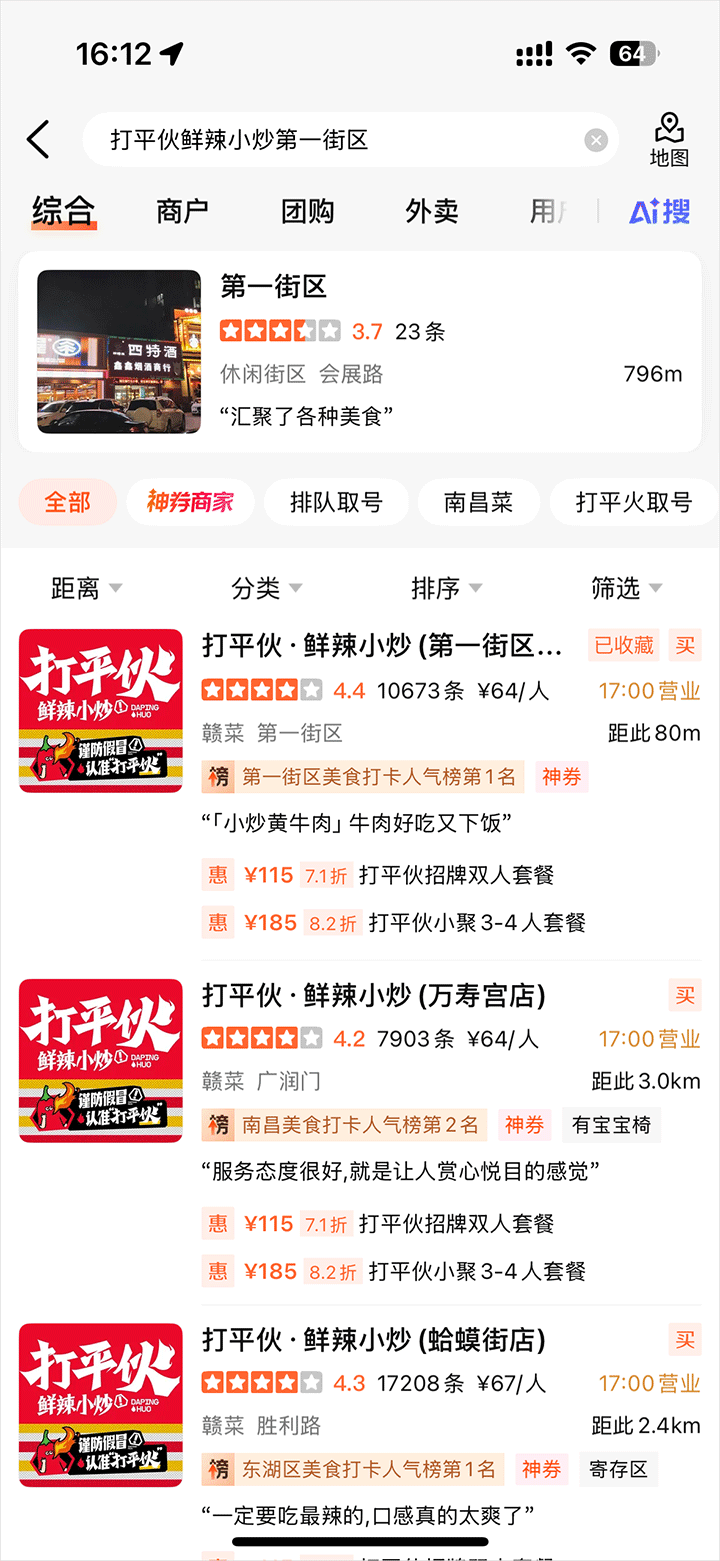Select the 排队取号 filter chip
Image resolution: width=720 pixels, height=1561 pixels.
click(x=336, y=502)
